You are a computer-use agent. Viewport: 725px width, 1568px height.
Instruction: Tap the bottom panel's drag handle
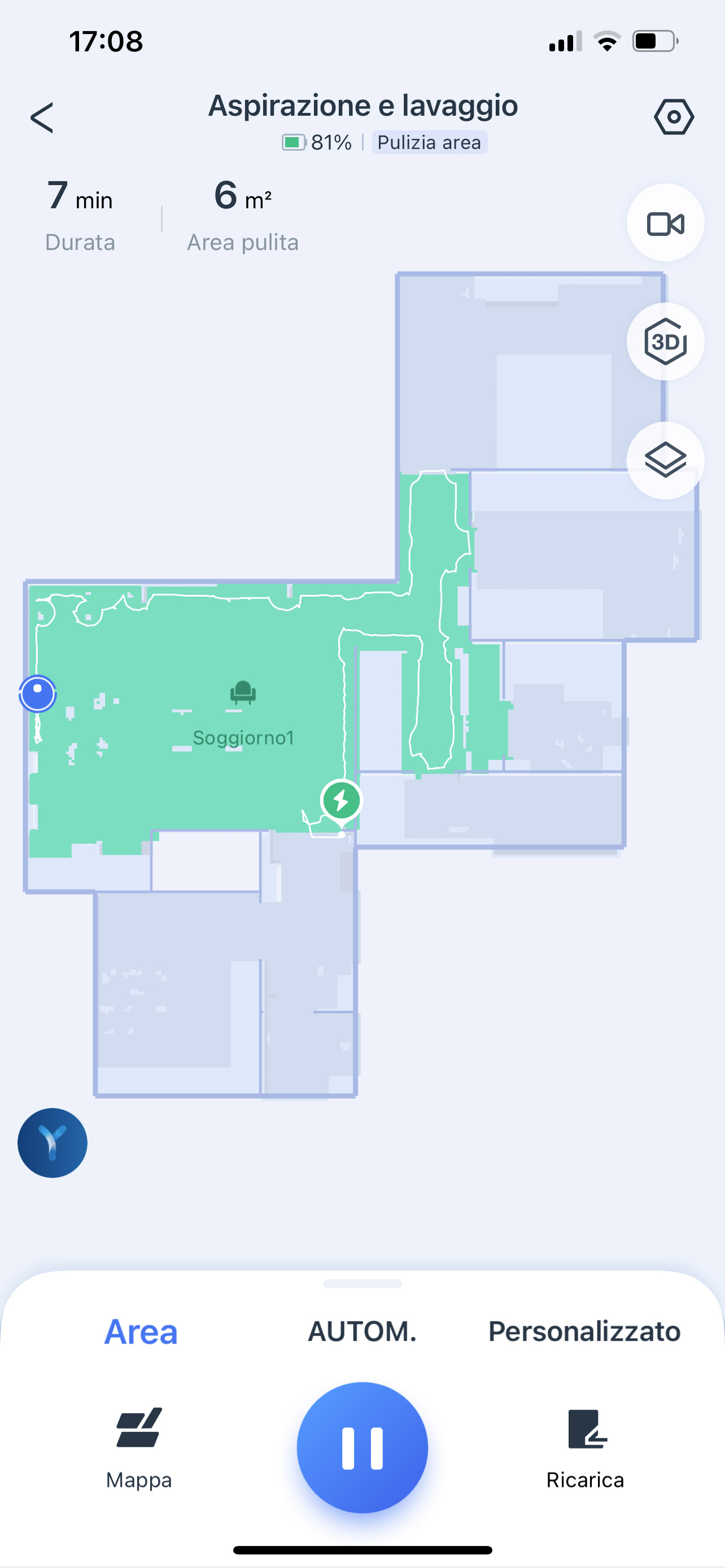[362, 1284]
